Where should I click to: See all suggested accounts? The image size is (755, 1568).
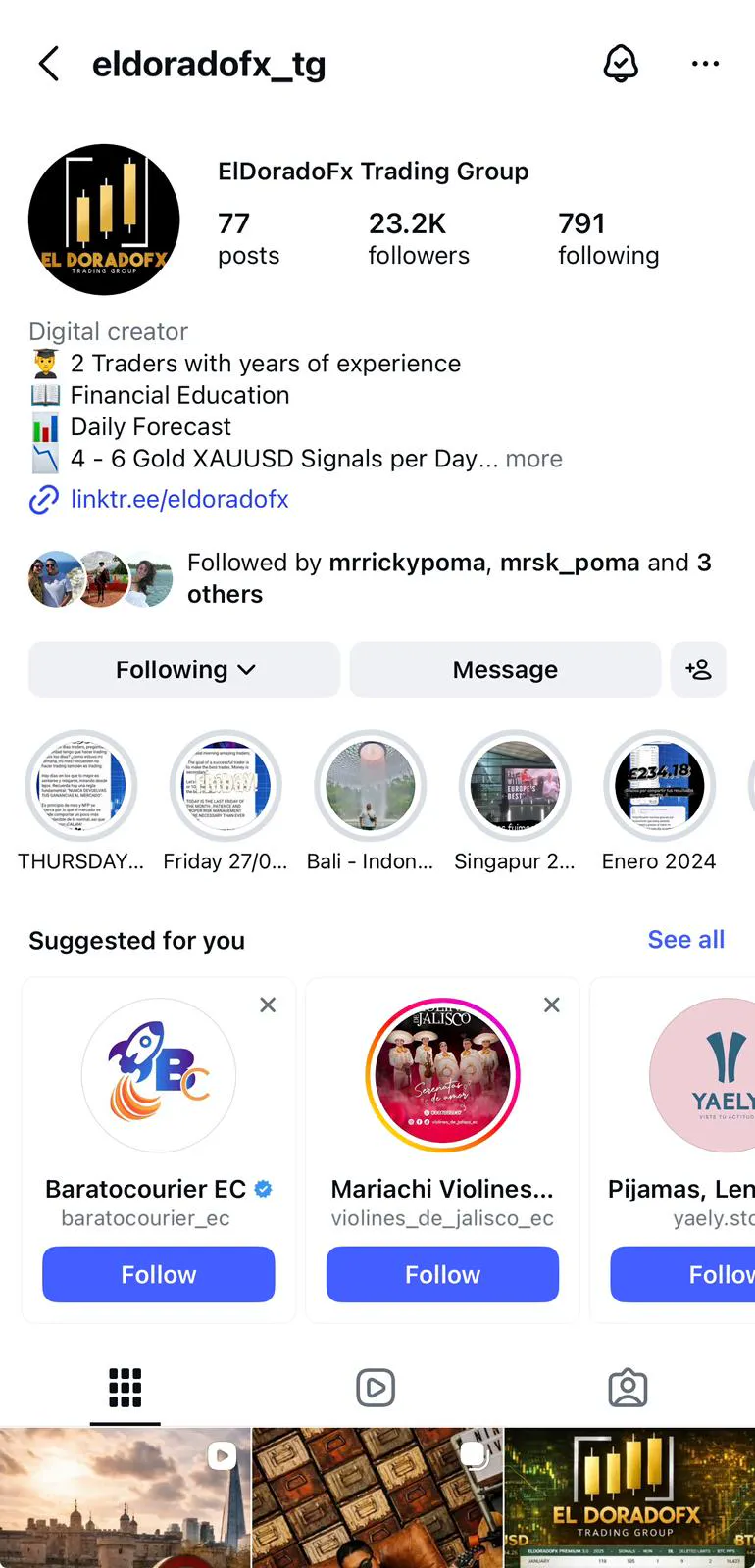click(x=685, y=940)
